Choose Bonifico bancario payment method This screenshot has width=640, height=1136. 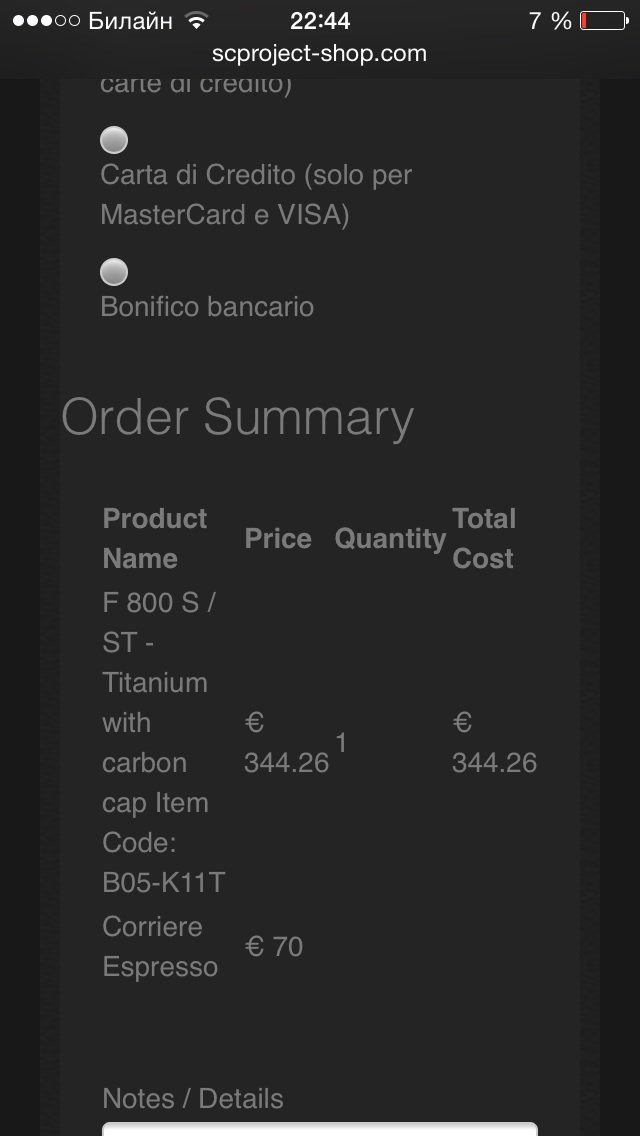pos(115,272)
